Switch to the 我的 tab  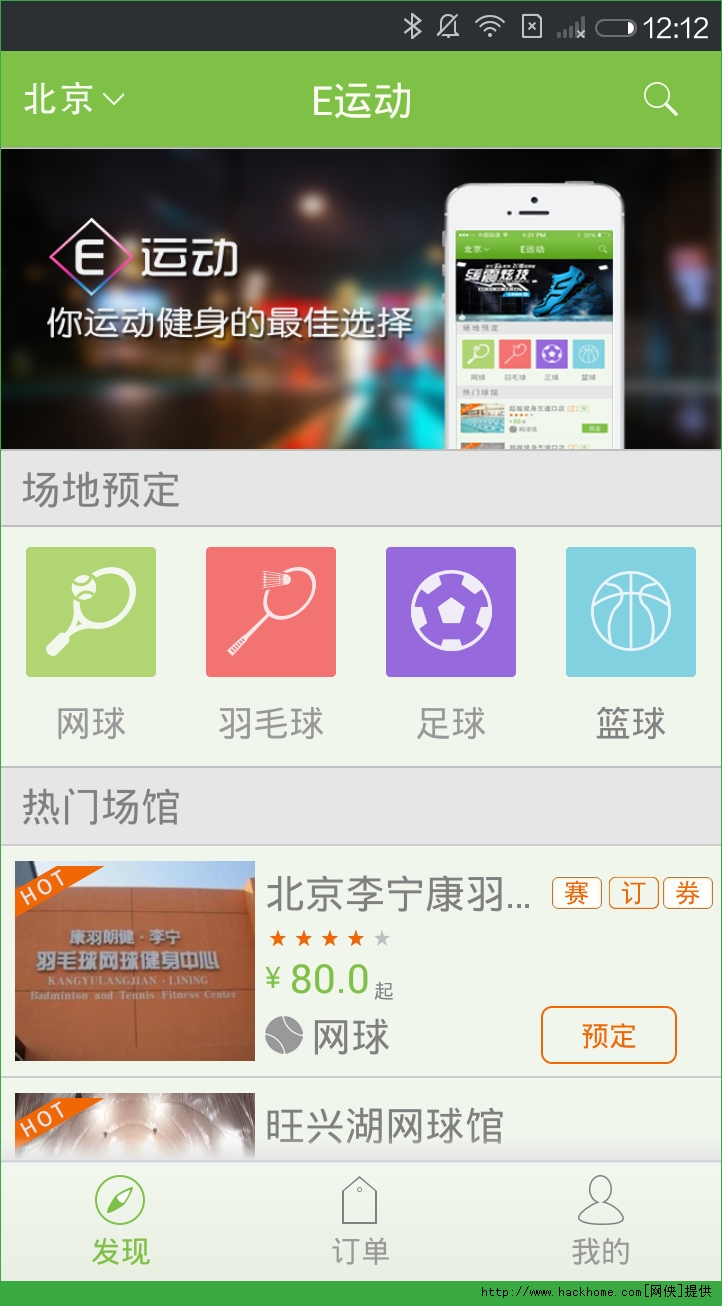(601, 1221)
